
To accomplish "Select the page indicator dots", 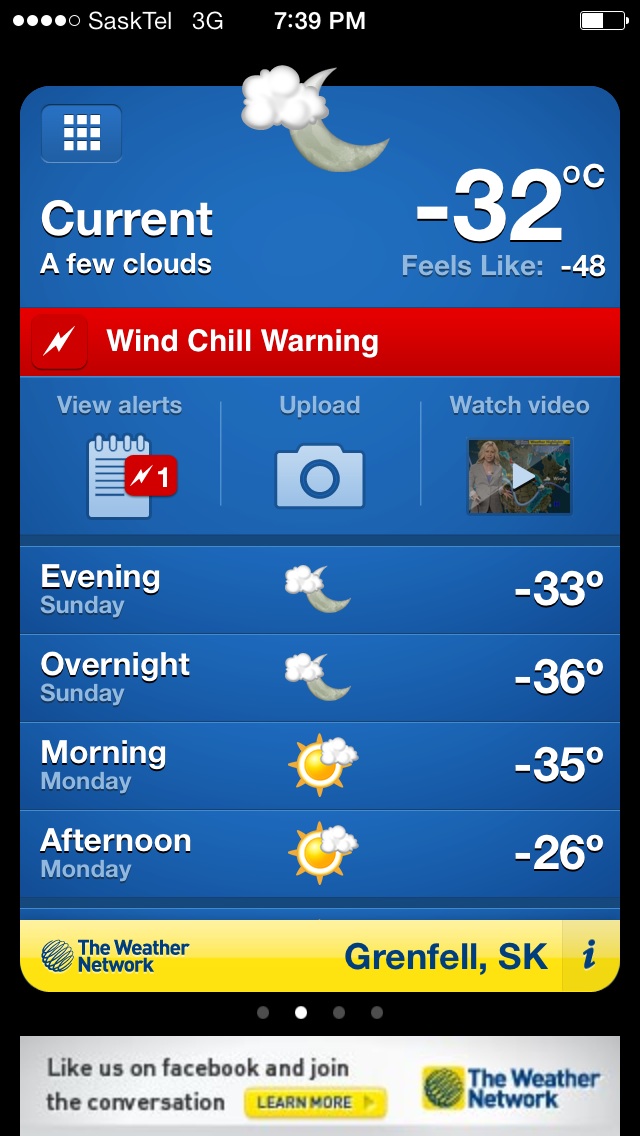I will (x=320, y=1013).
